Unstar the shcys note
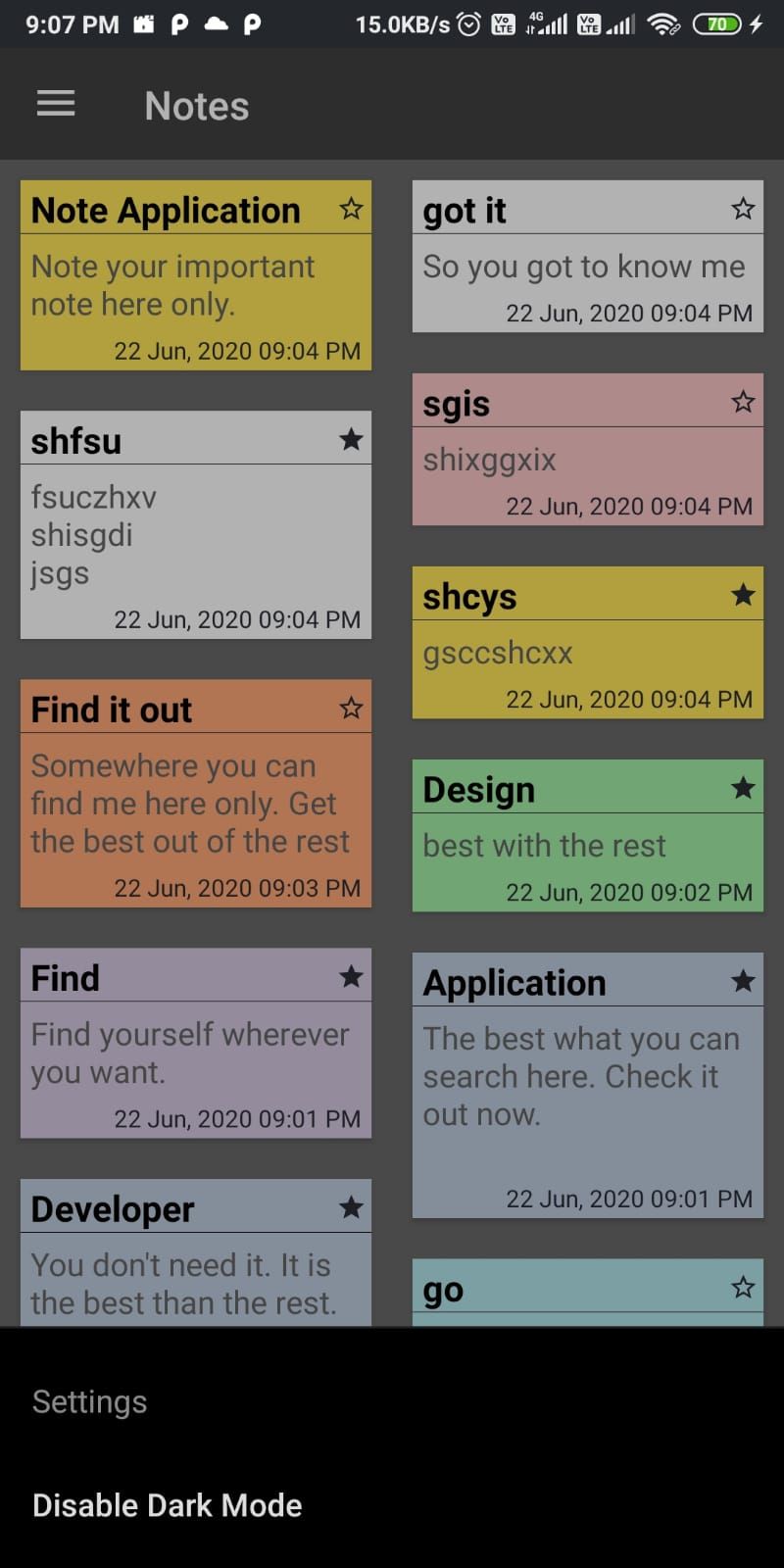This screenshot has width=784, height=1568. point(743,595)
